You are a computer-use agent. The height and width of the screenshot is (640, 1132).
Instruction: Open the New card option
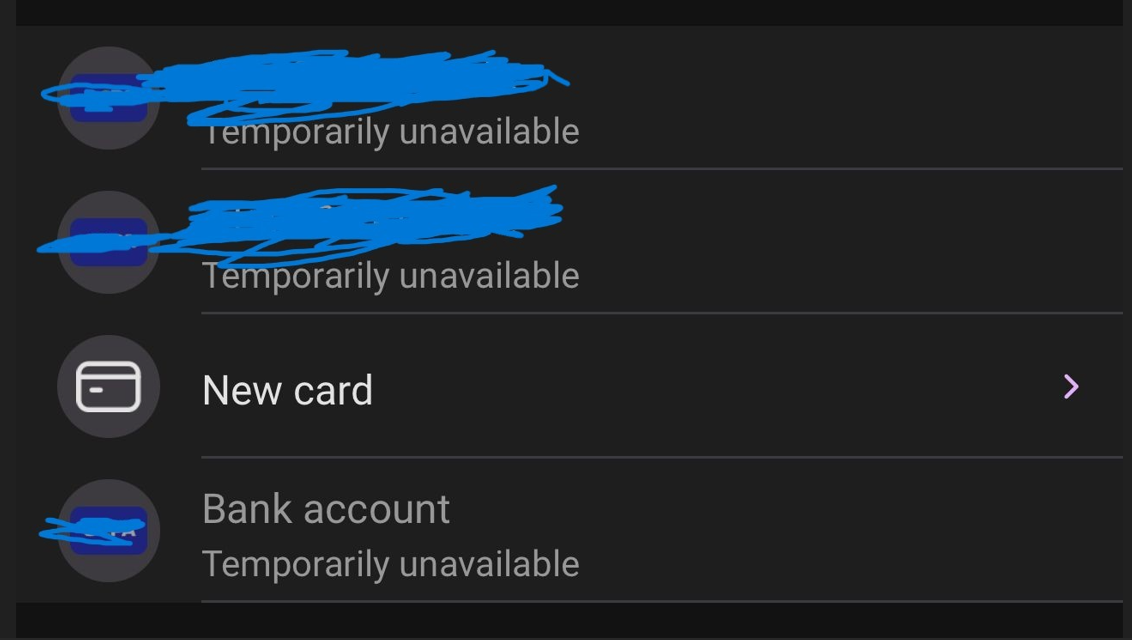click(288, 389)
